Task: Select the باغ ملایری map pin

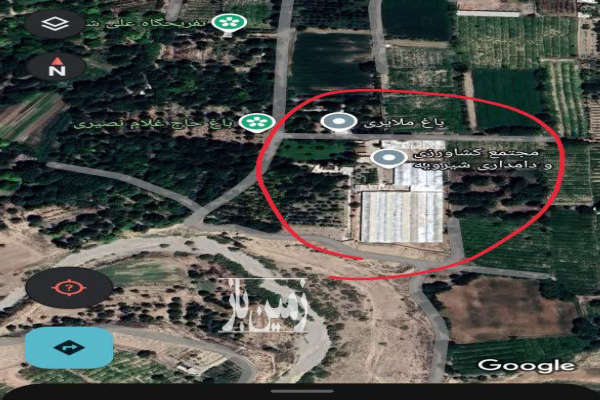Action: click(x=340, y=124)
